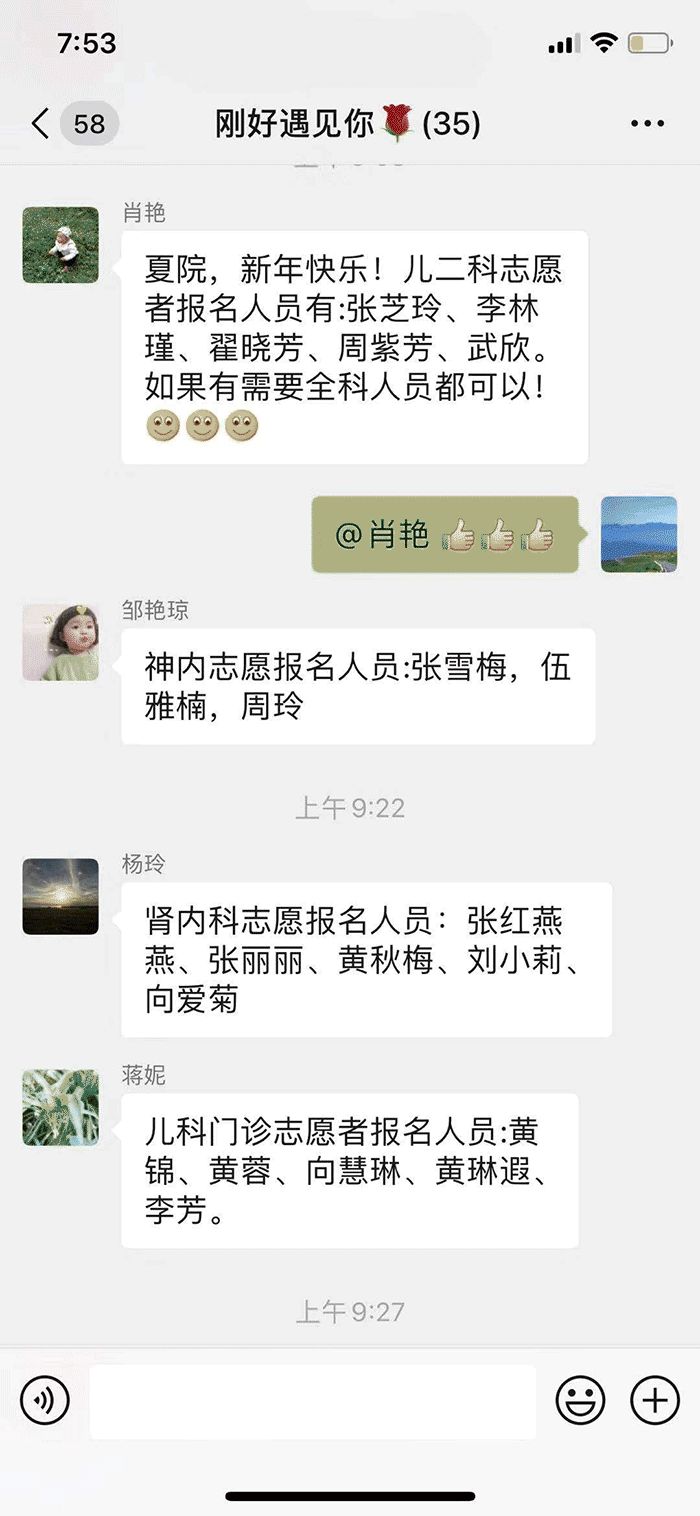700x1516 pixels.
Task: View 肖艳's profile avatar
Action: pos(61,245)
